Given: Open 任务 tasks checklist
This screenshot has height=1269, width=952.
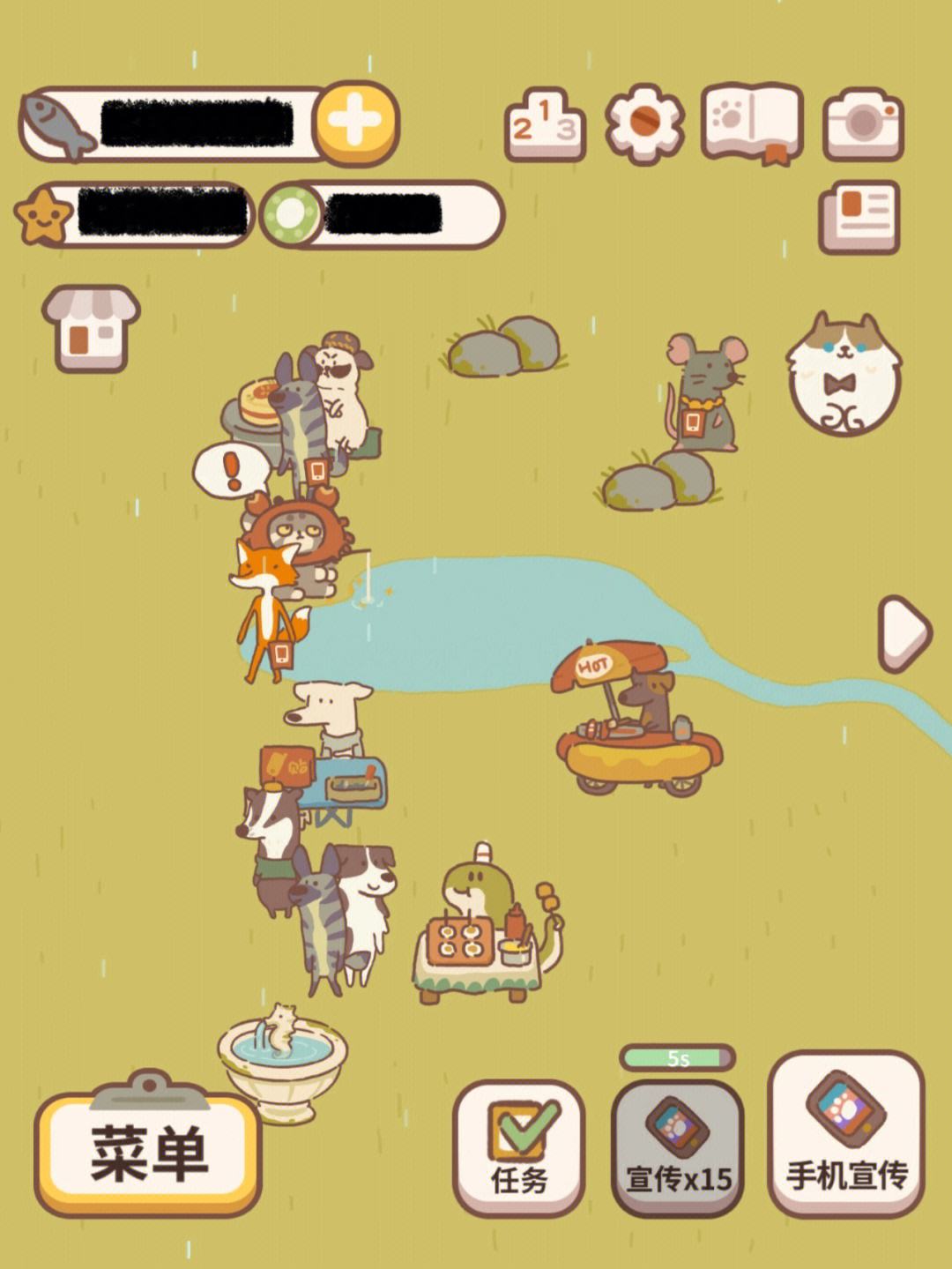Looking at the screenshot, I should point(518,1148).
